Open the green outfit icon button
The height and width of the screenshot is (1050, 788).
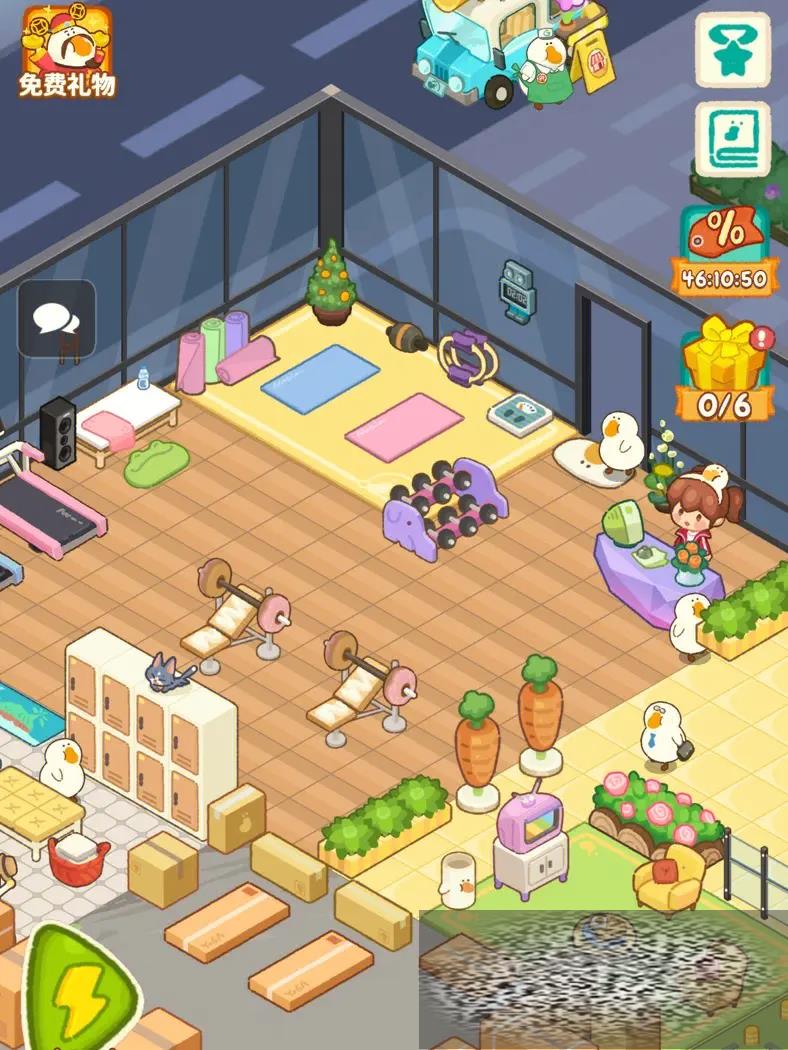click(732, 48)
